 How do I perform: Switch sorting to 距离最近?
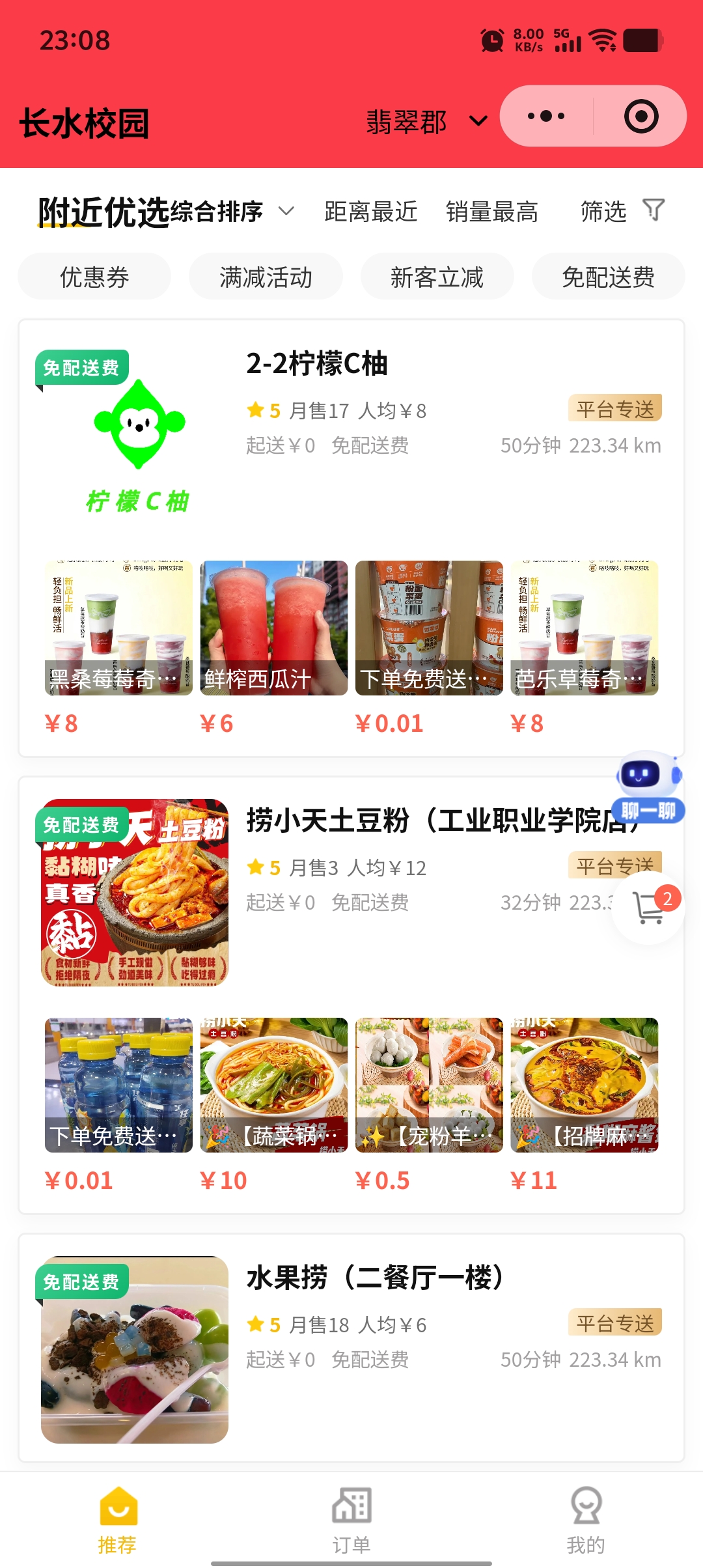click(370, 210)
